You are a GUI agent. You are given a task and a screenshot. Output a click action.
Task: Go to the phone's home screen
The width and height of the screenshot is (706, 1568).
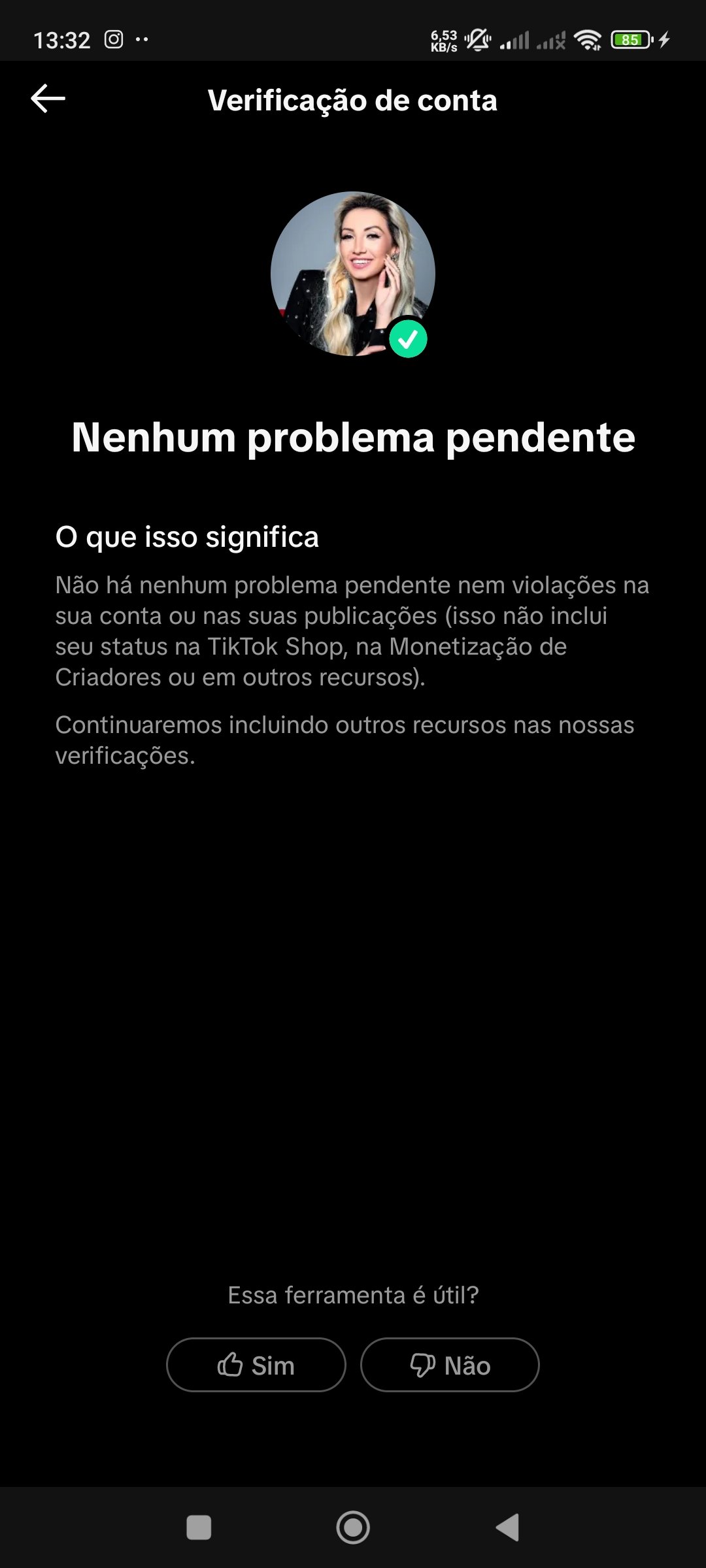[x=353, y=1527]
